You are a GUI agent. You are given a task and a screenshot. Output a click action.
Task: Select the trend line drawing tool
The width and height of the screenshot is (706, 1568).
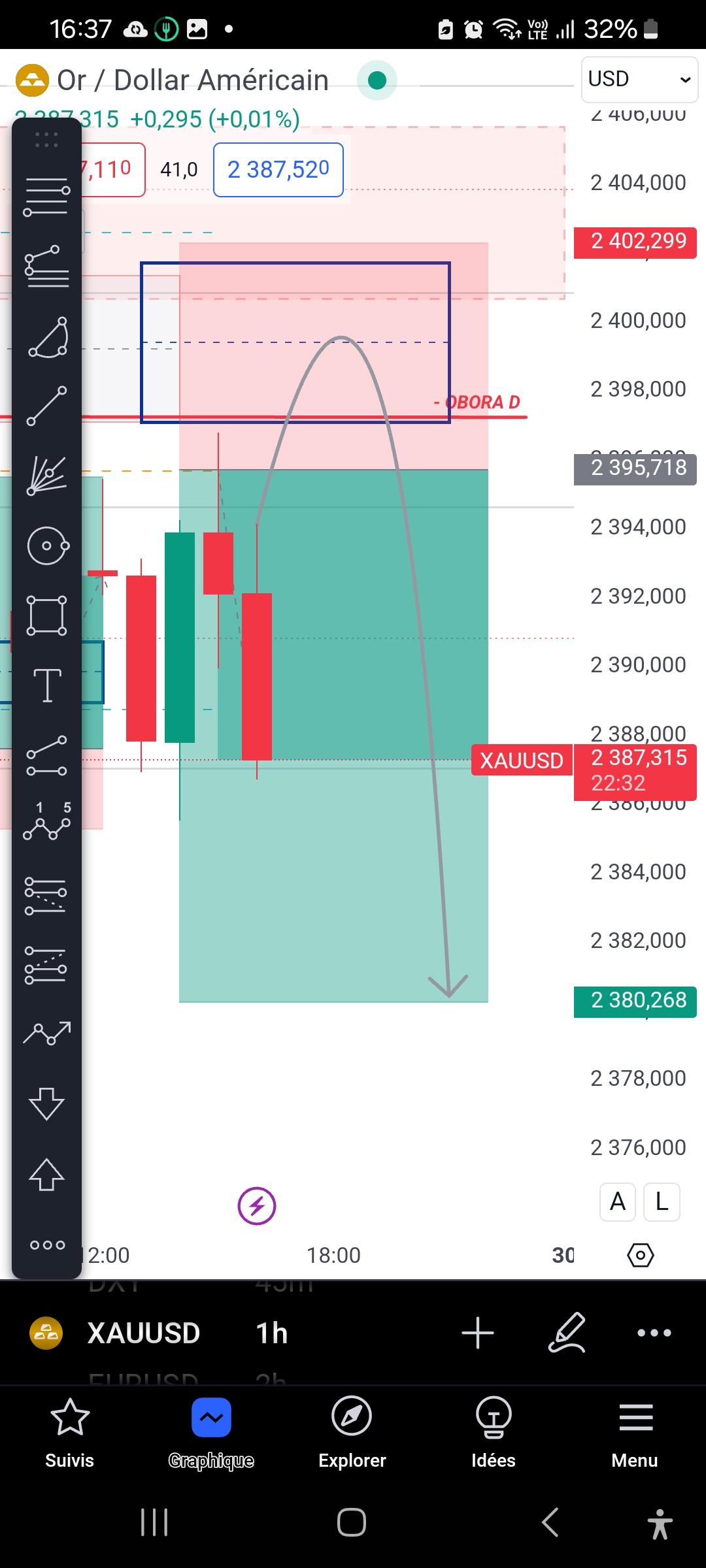coord(46,406)
